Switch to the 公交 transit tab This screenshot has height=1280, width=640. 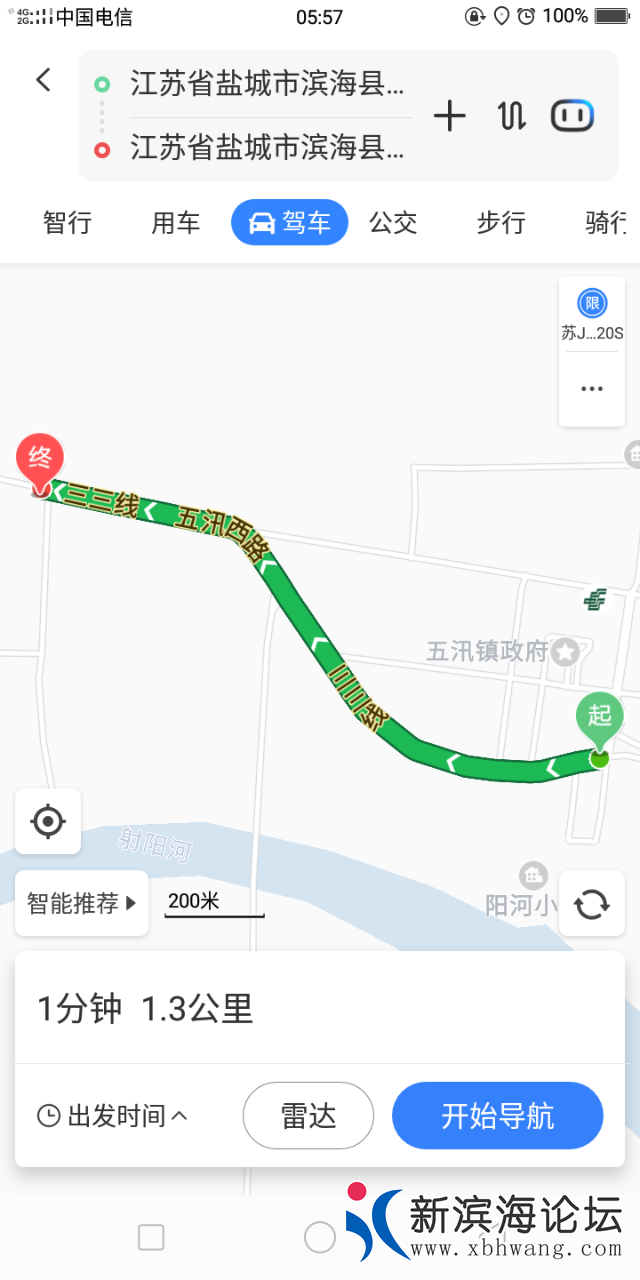pos(393,222)
